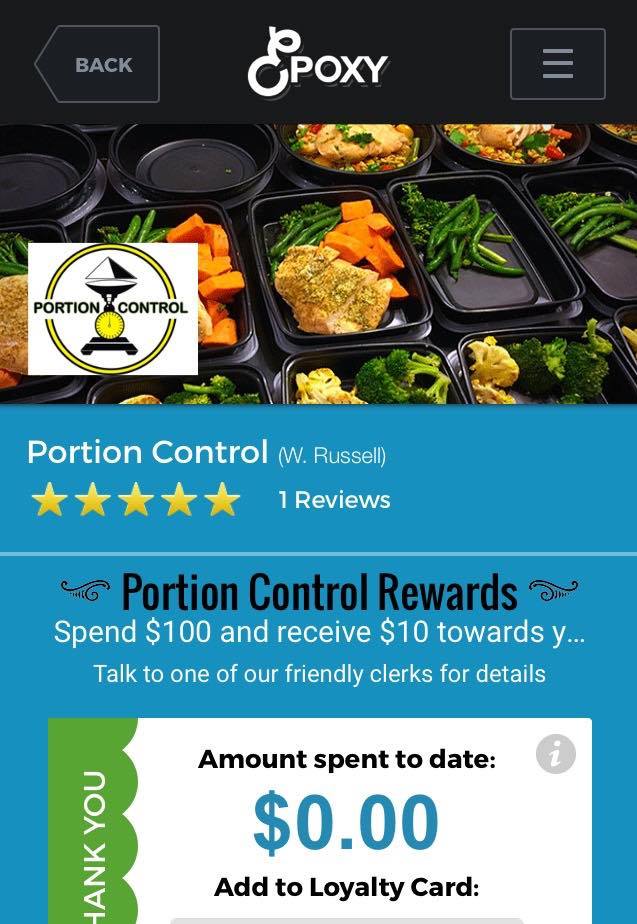
Task: Open the 1 Reviews link
Action: (334, 500)
